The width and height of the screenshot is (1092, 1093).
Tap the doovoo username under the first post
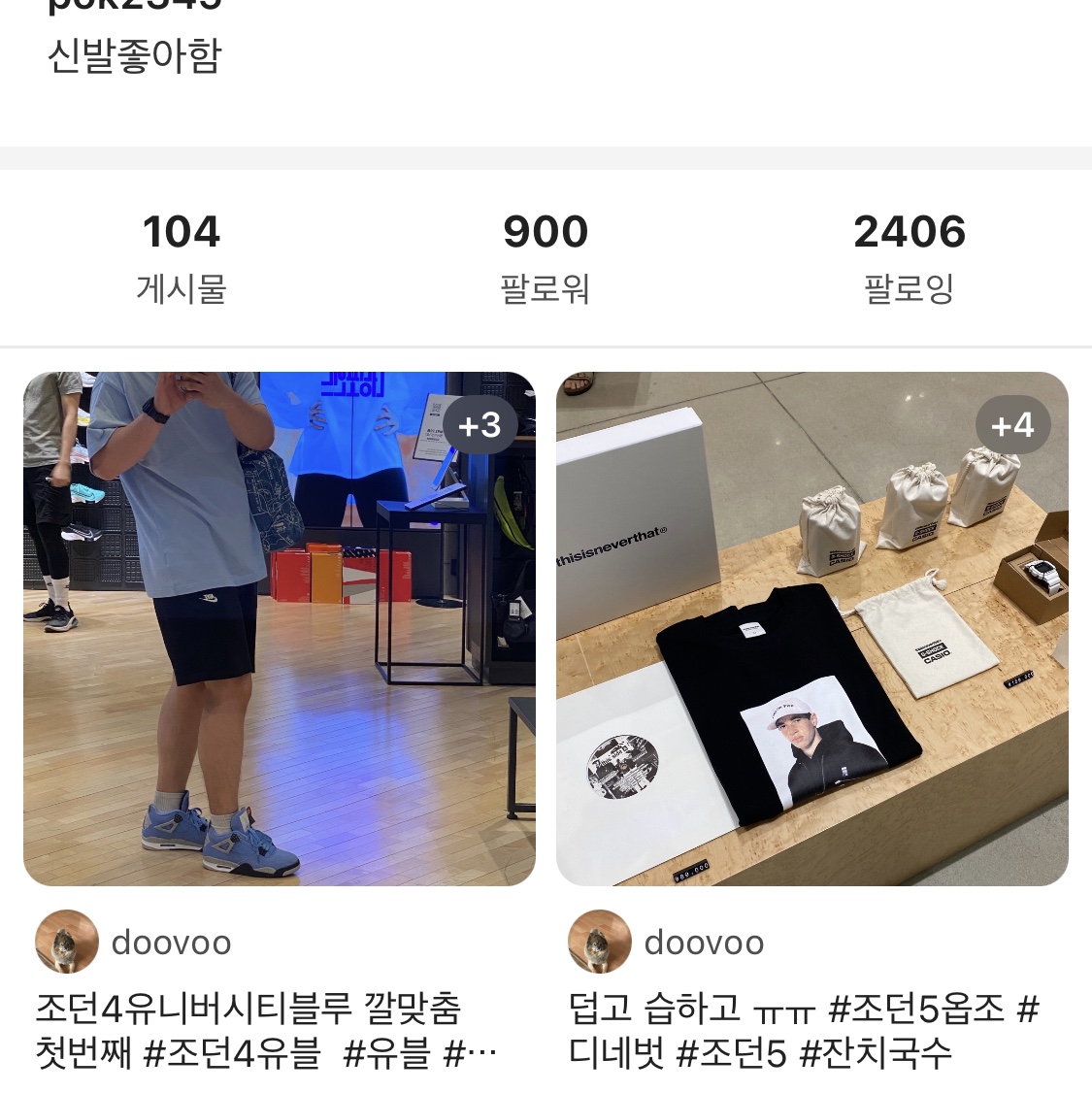point(171,941)
